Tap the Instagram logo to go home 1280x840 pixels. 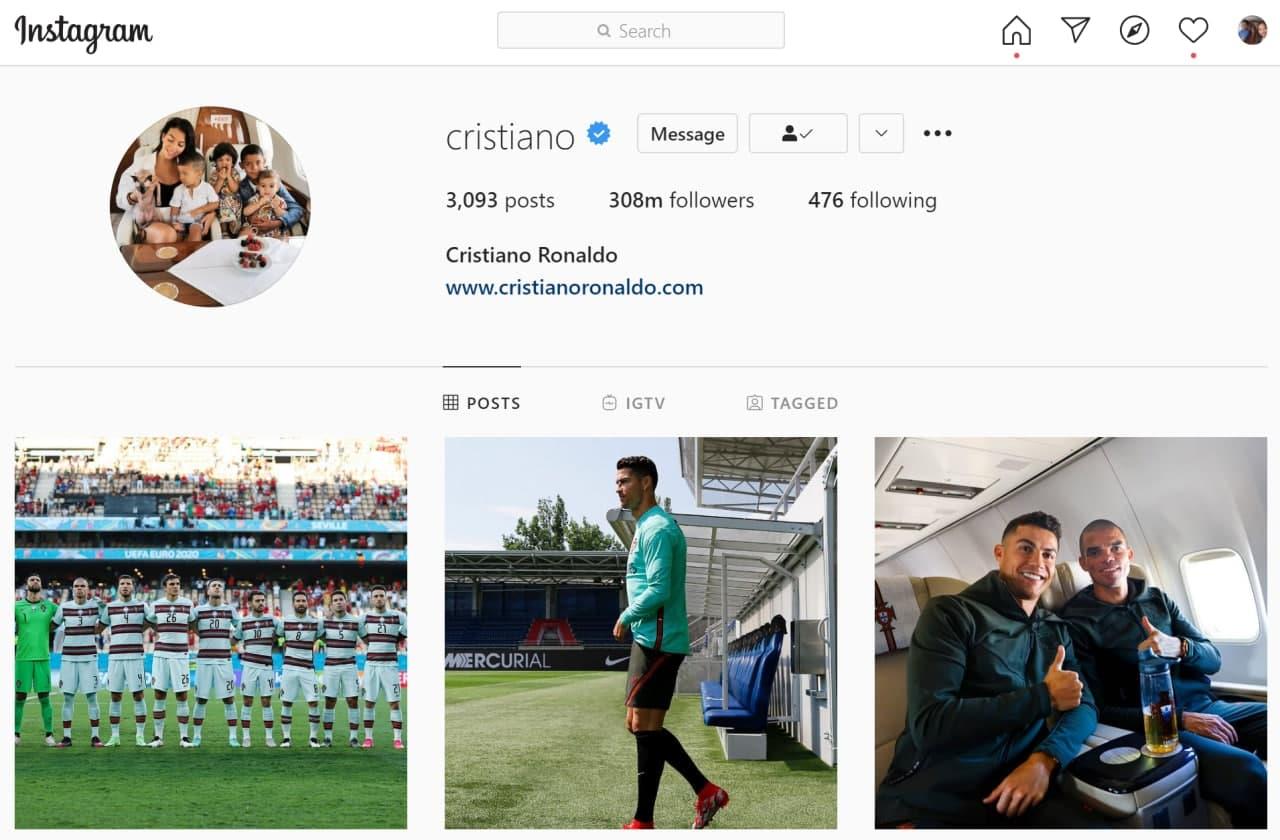pos(84,32)
